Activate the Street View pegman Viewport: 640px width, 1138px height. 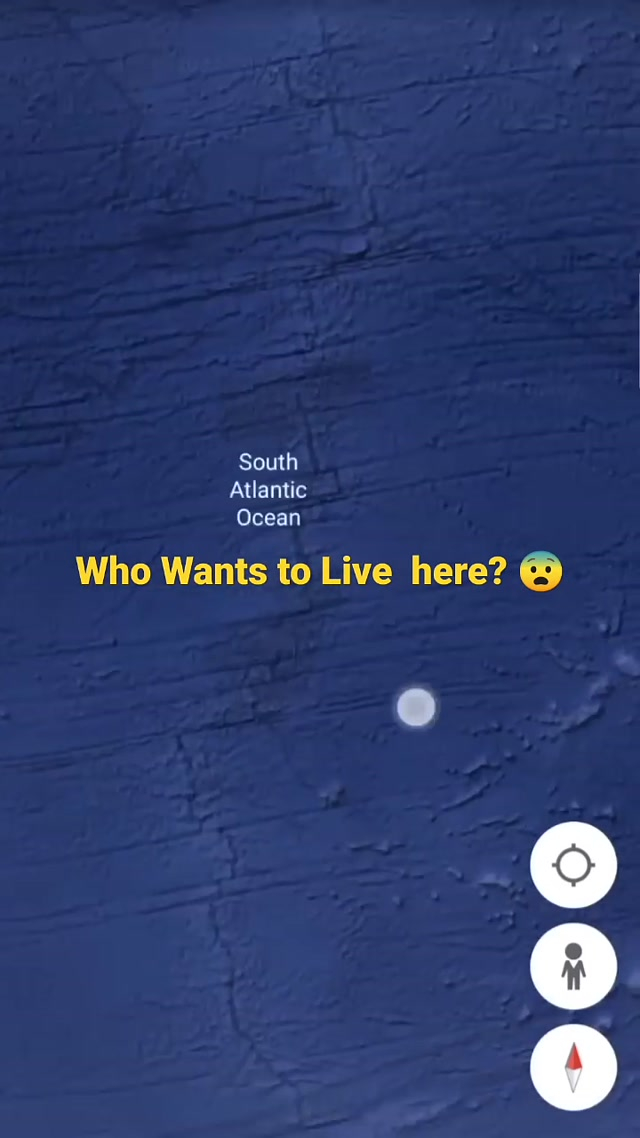point(573,966)
